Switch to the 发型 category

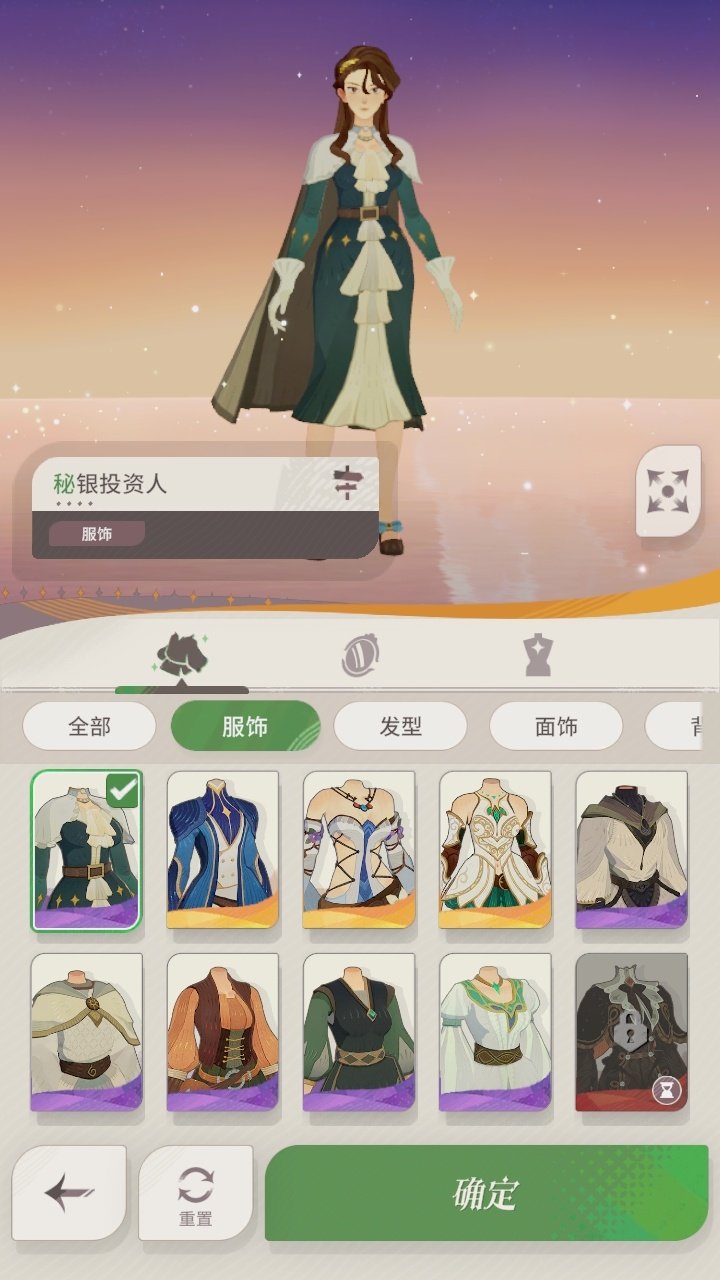click(400, 726)
